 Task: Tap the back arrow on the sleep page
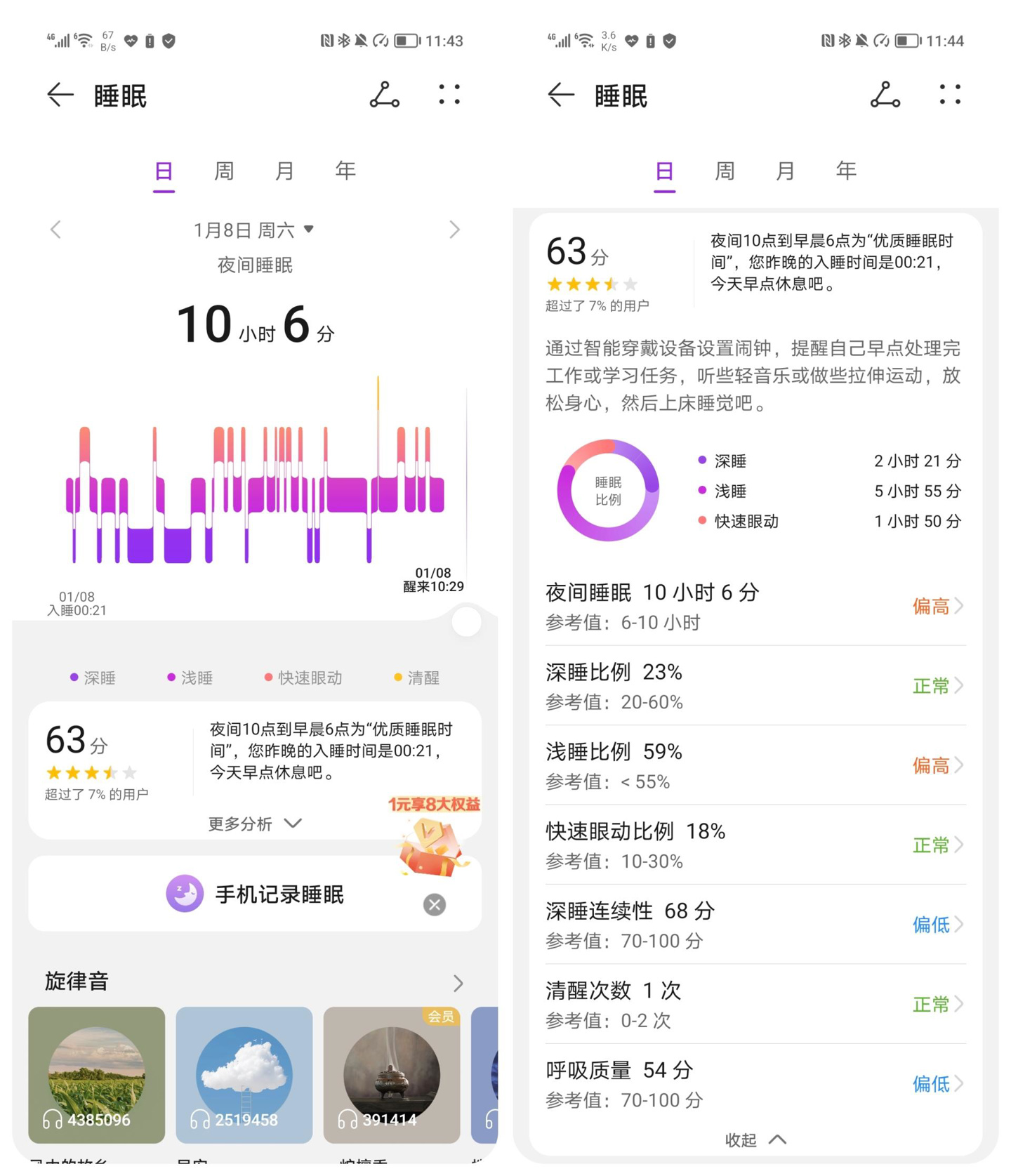pos(60,95)
